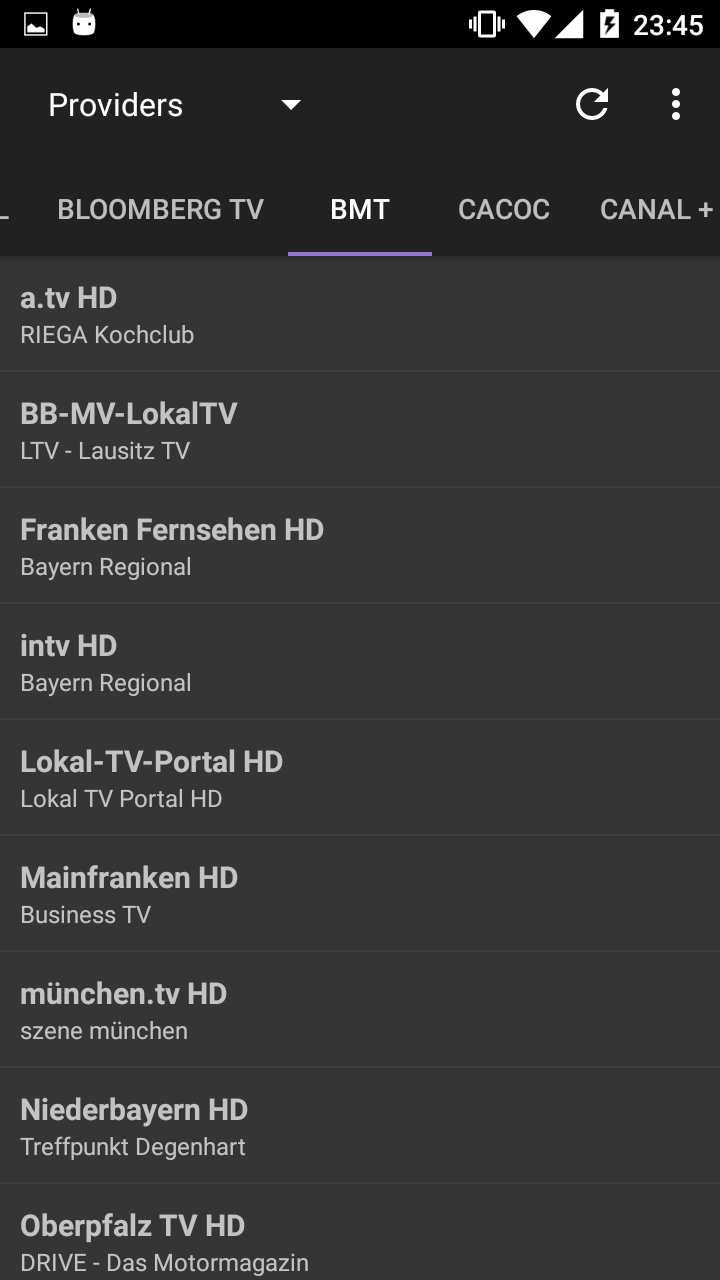Open Oberpfalz TV HD channel
Screen dimensions: 720x1280
click(x=360, y=1232)
